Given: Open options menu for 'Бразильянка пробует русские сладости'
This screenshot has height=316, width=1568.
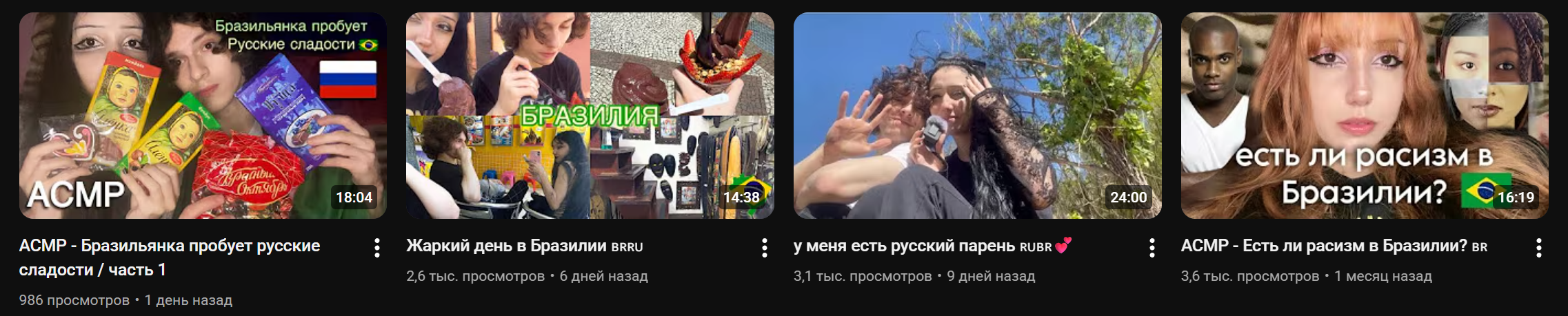Looking at the screenshot, I should pos(376,248).
